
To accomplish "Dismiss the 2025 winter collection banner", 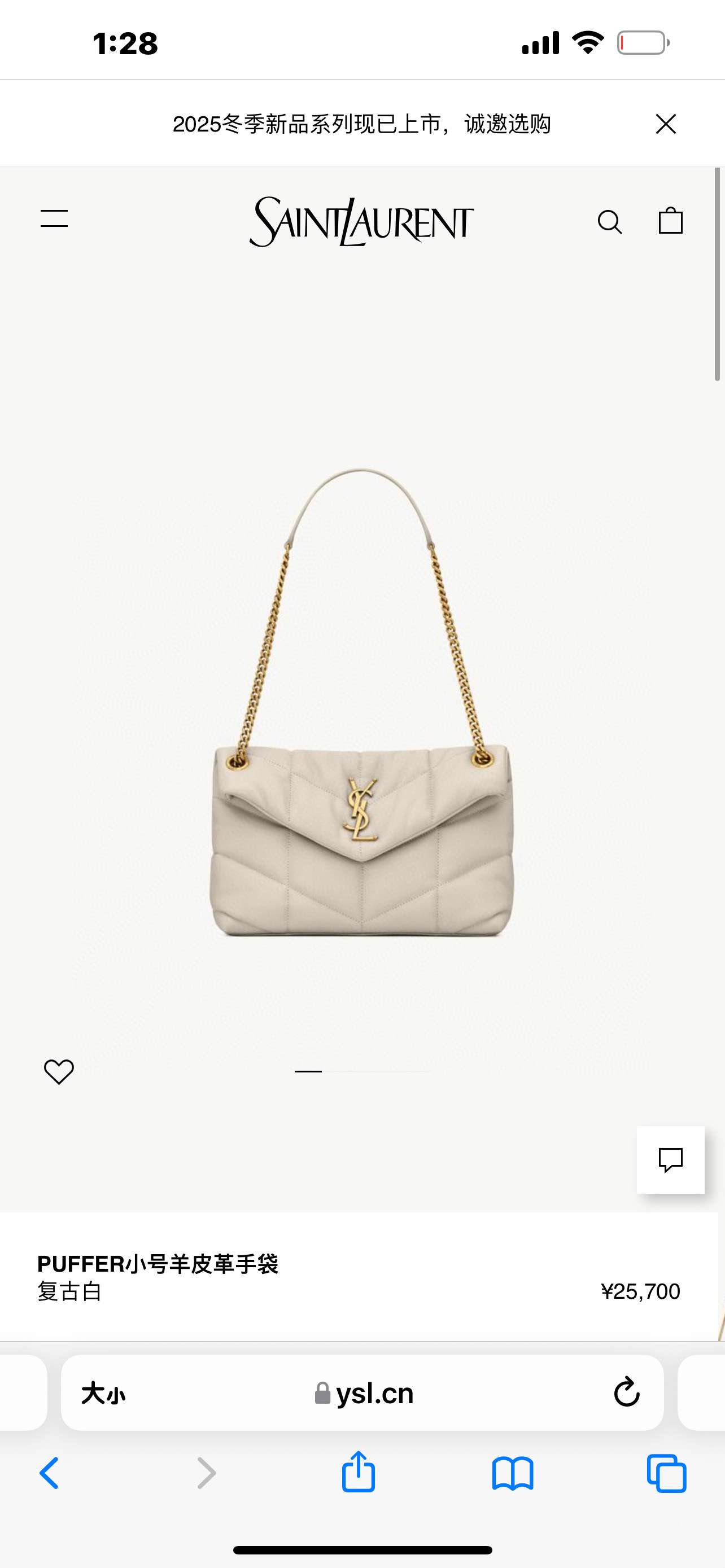I will tap(665, 124).
